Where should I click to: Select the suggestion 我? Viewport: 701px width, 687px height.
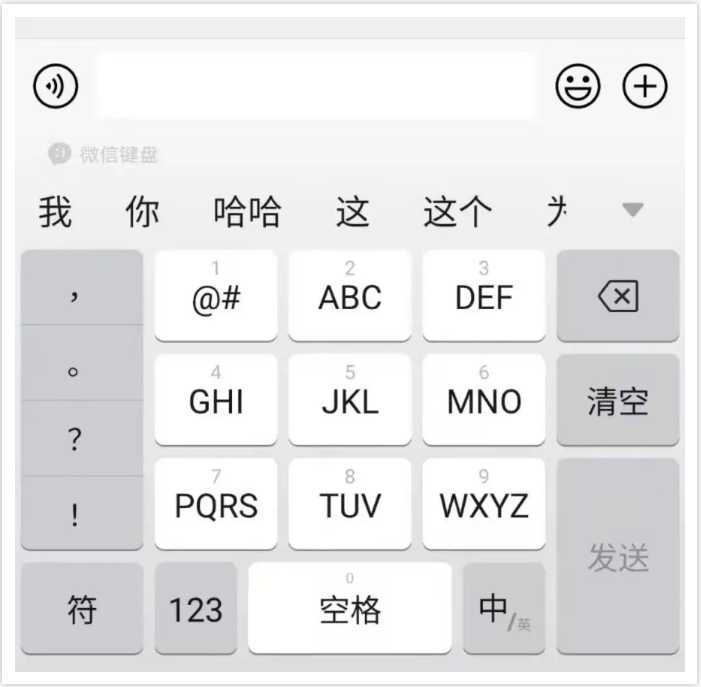[56, 211]
